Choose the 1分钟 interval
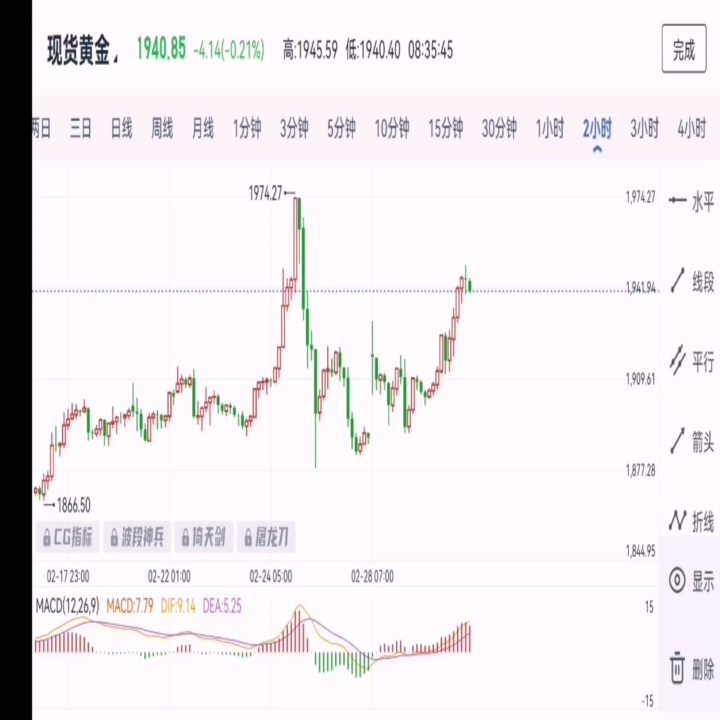720x720 pixels. [247, 128]
